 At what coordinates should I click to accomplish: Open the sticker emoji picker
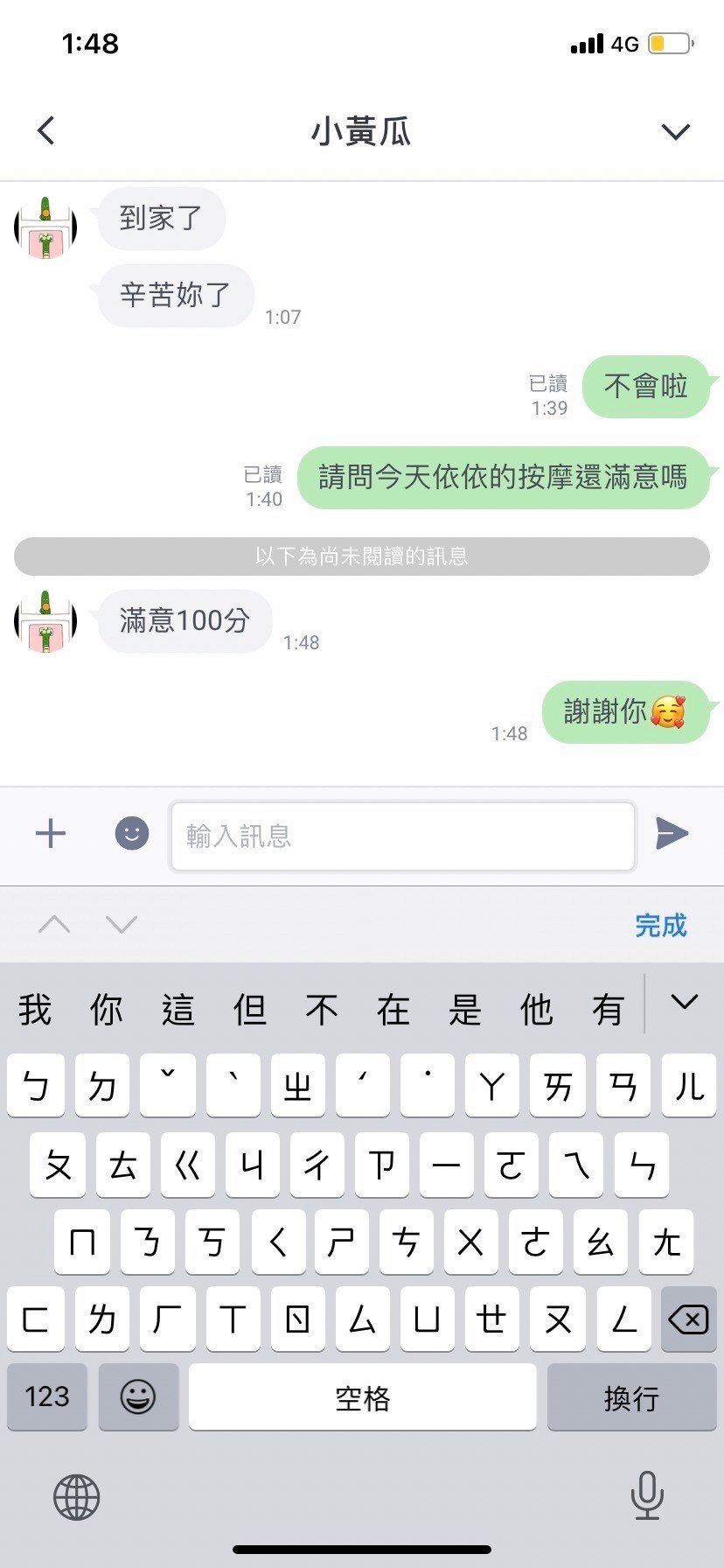coord(132,833)
